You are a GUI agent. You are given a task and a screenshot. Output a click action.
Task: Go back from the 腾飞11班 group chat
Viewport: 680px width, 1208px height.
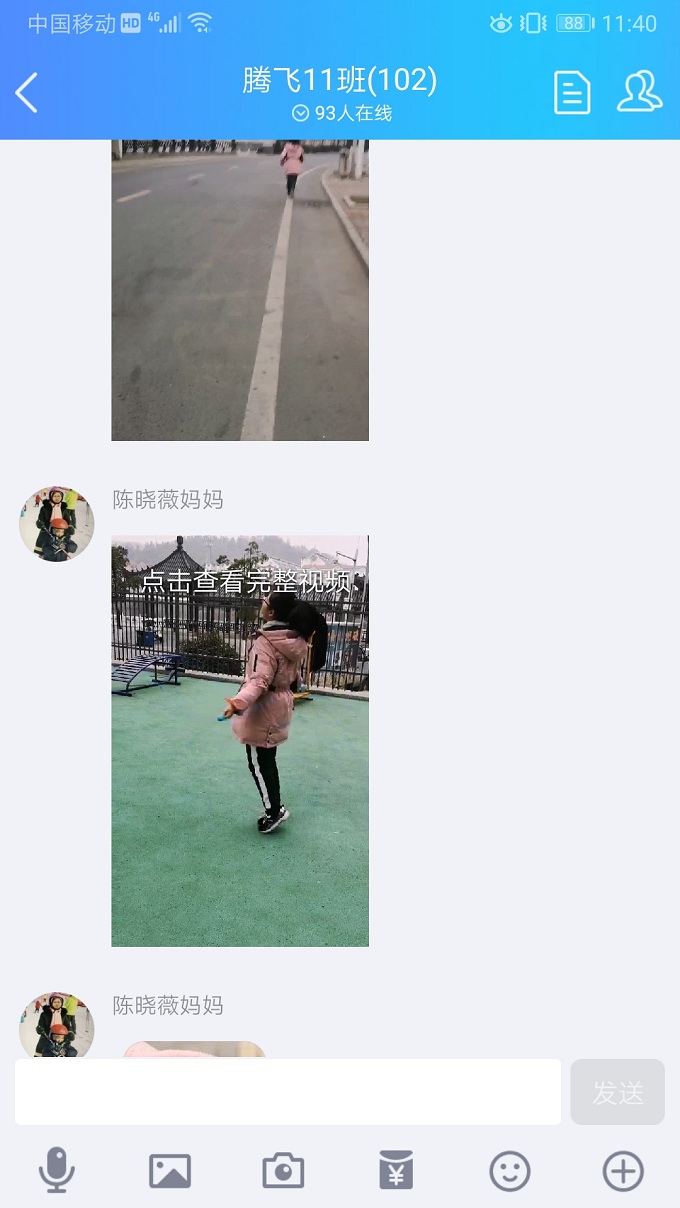coord(27,93)
